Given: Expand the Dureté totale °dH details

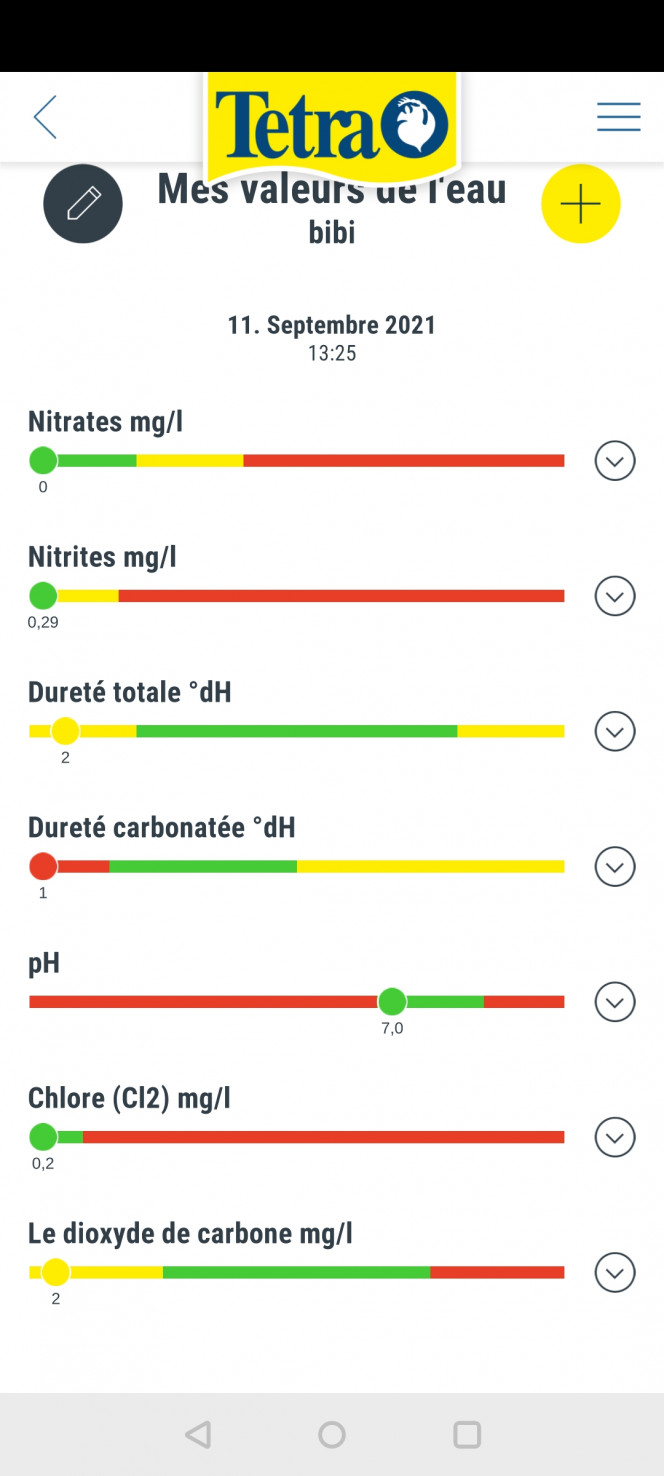Looking at the screenshot, I should (615, 732).
